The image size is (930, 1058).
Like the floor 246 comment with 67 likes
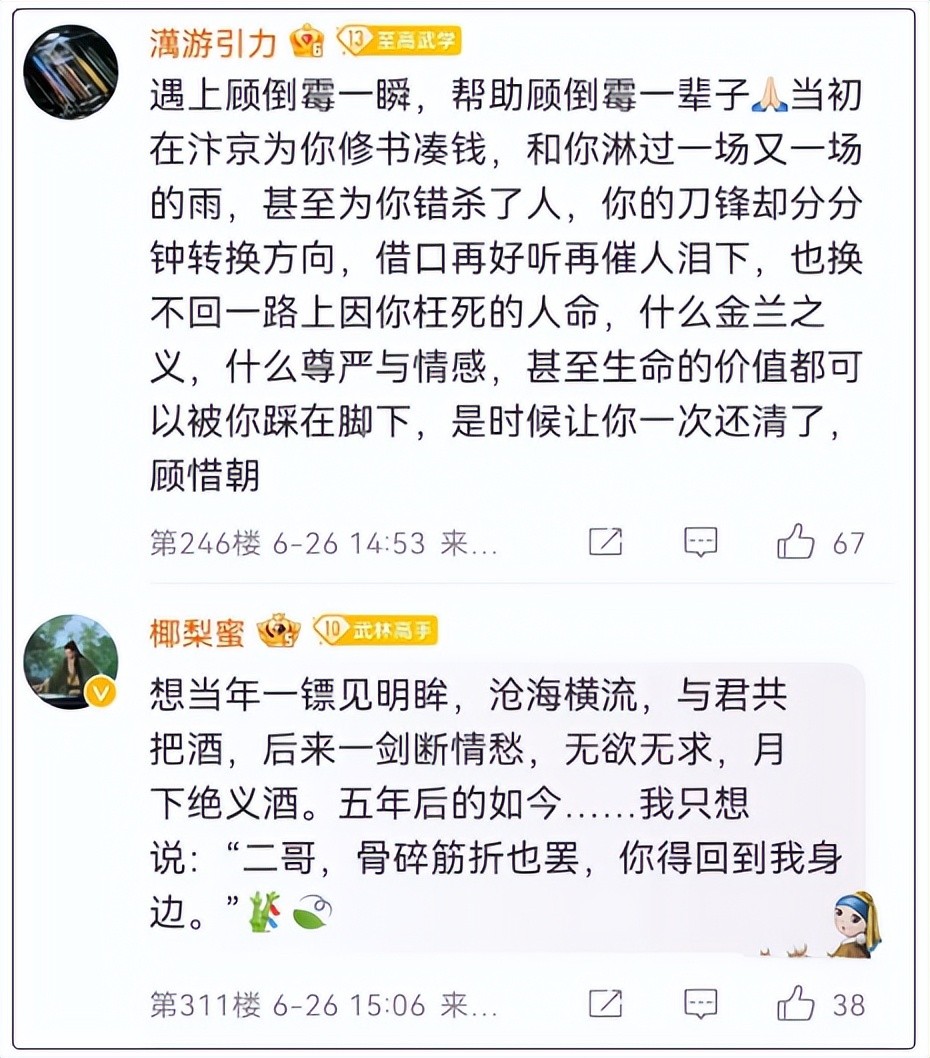coord(796,543)
